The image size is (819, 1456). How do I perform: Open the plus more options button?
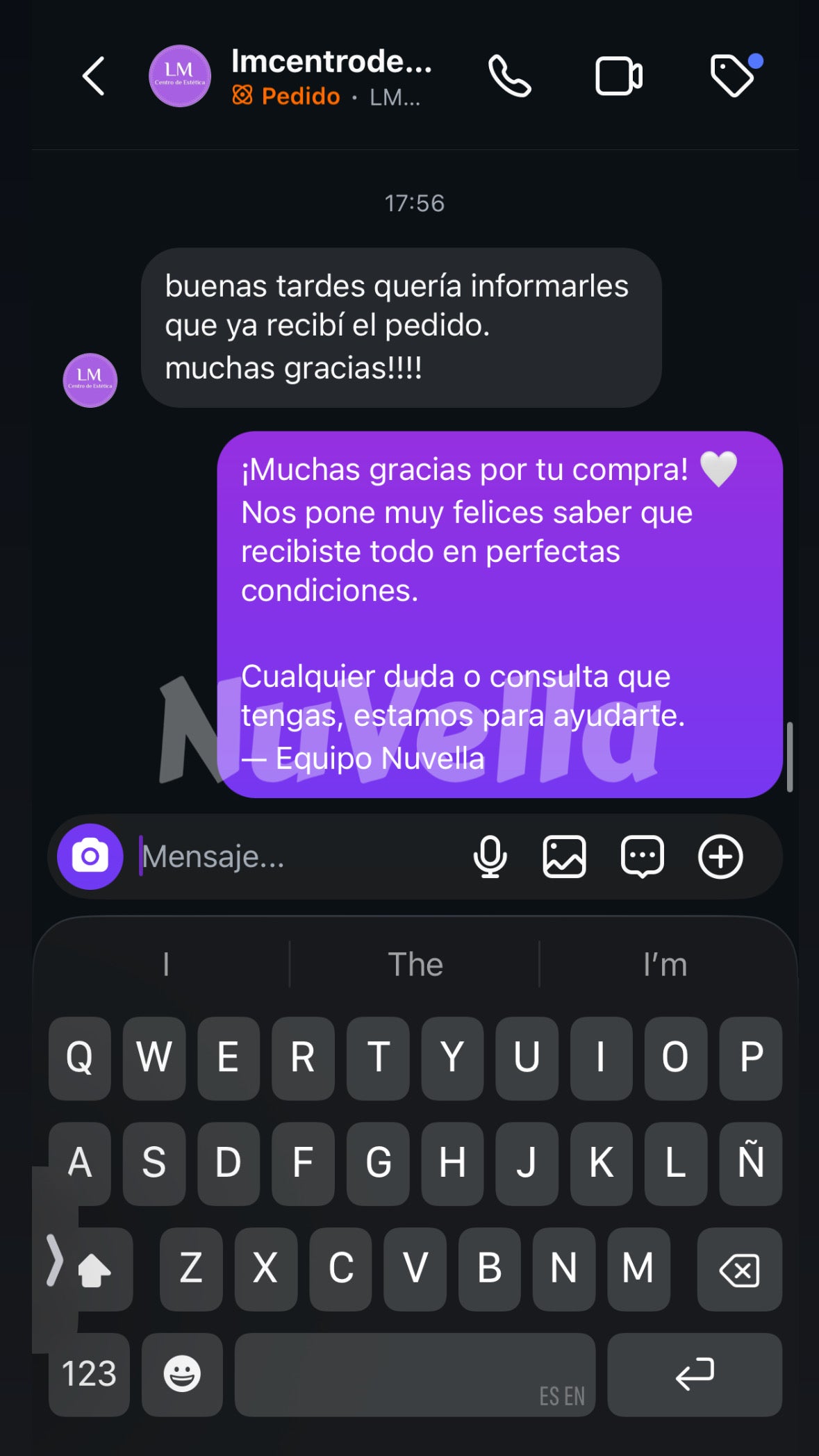coord(720,857)
